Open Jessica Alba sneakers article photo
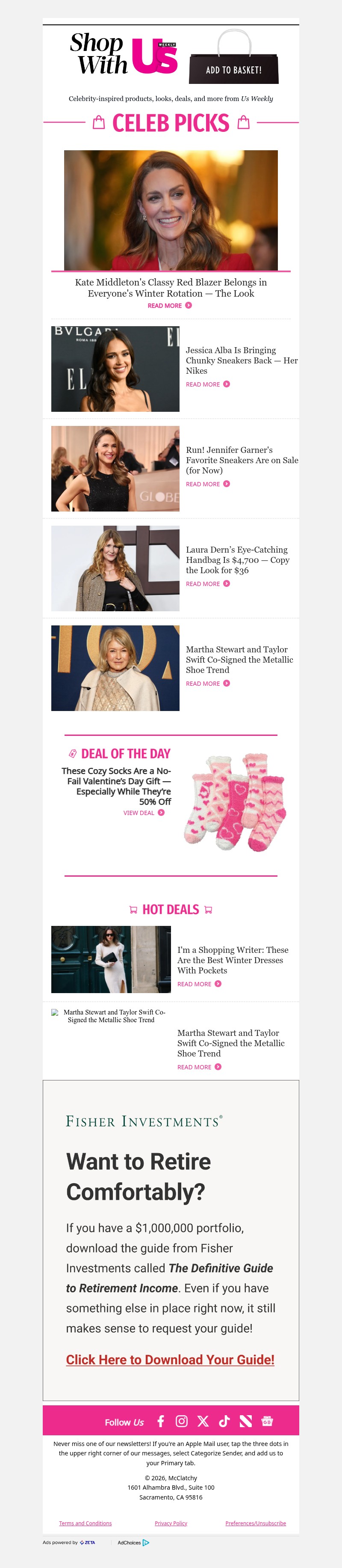This screenshot has width=342, height=1568. click(115, 369)
